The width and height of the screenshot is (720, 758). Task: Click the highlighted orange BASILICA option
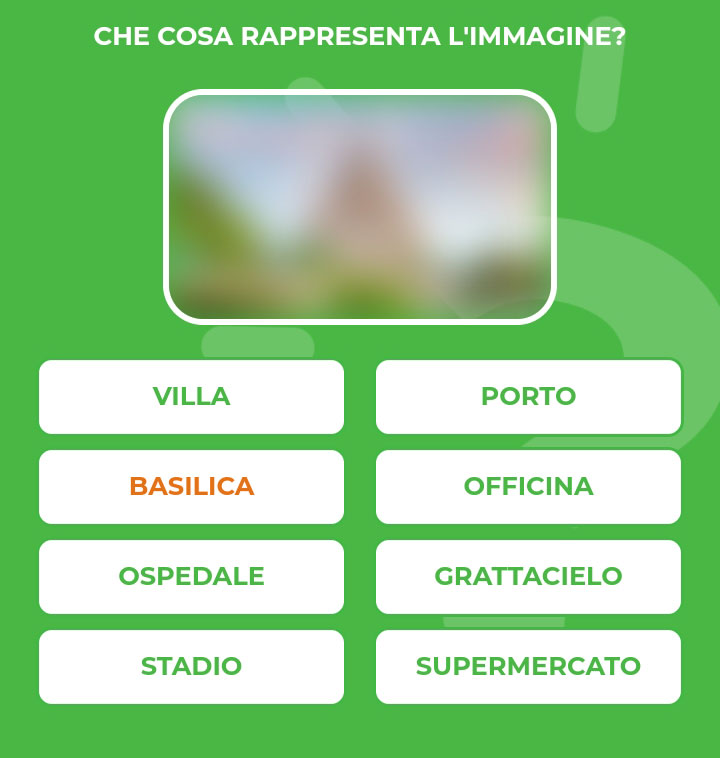tap(191, 487)
